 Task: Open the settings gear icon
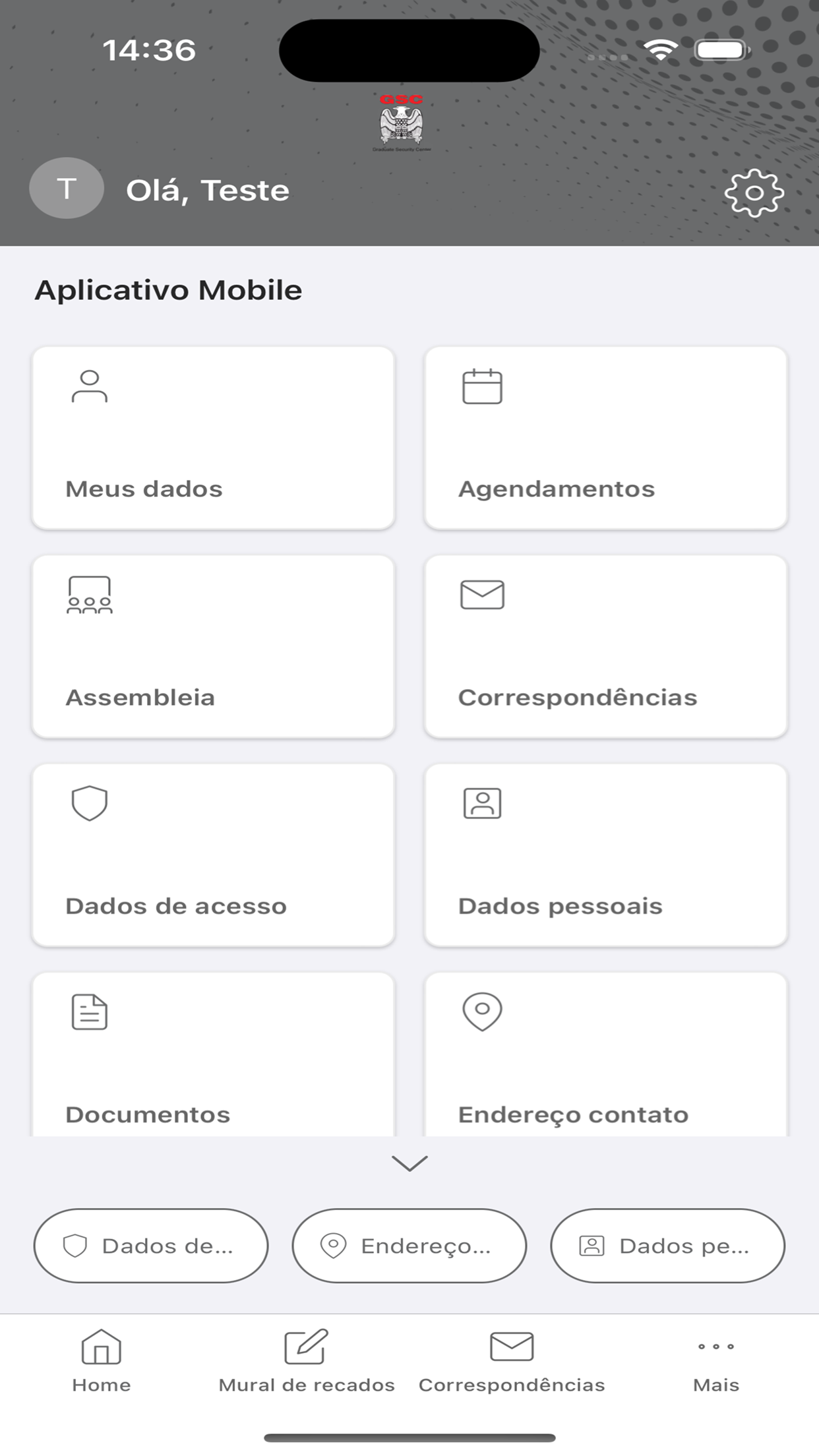click(x=754, y=193)
